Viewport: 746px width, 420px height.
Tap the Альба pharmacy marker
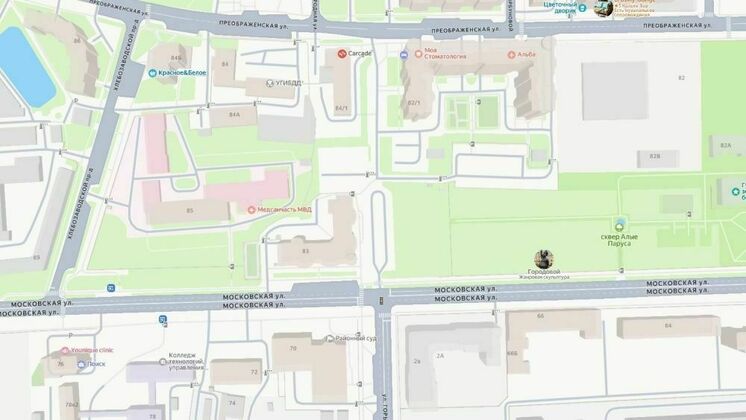point(511,53)
